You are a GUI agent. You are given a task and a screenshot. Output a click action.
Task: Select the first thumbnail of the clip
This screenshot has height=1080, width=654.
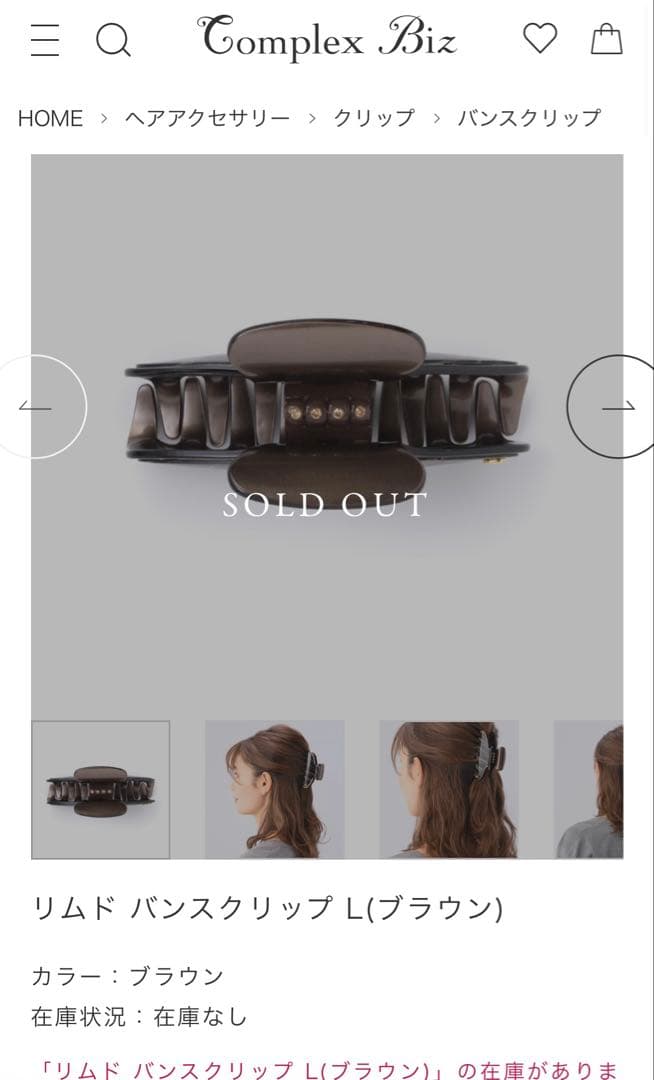pos(101,789)
